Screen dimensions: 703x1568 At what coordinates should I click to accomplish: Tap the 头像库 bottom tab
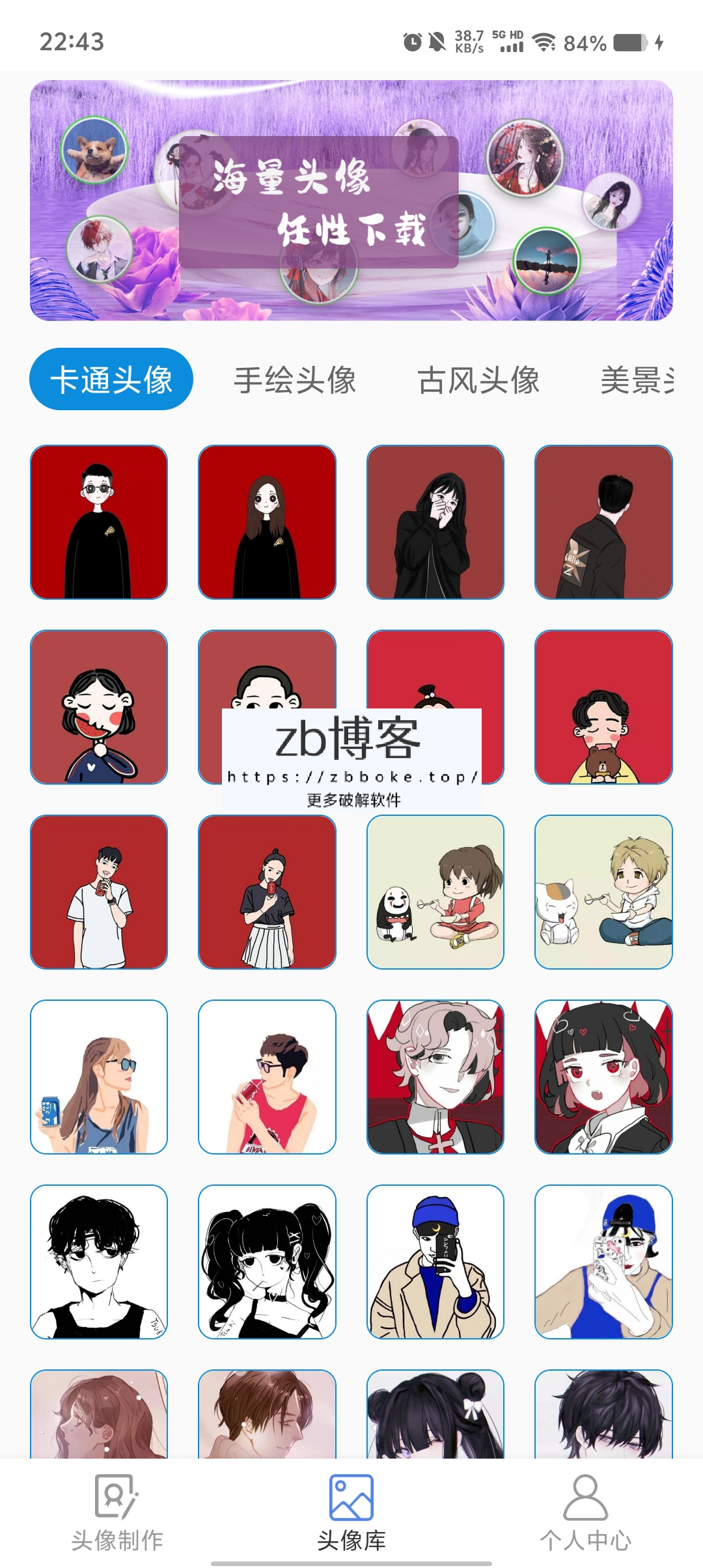(351, 1512)
